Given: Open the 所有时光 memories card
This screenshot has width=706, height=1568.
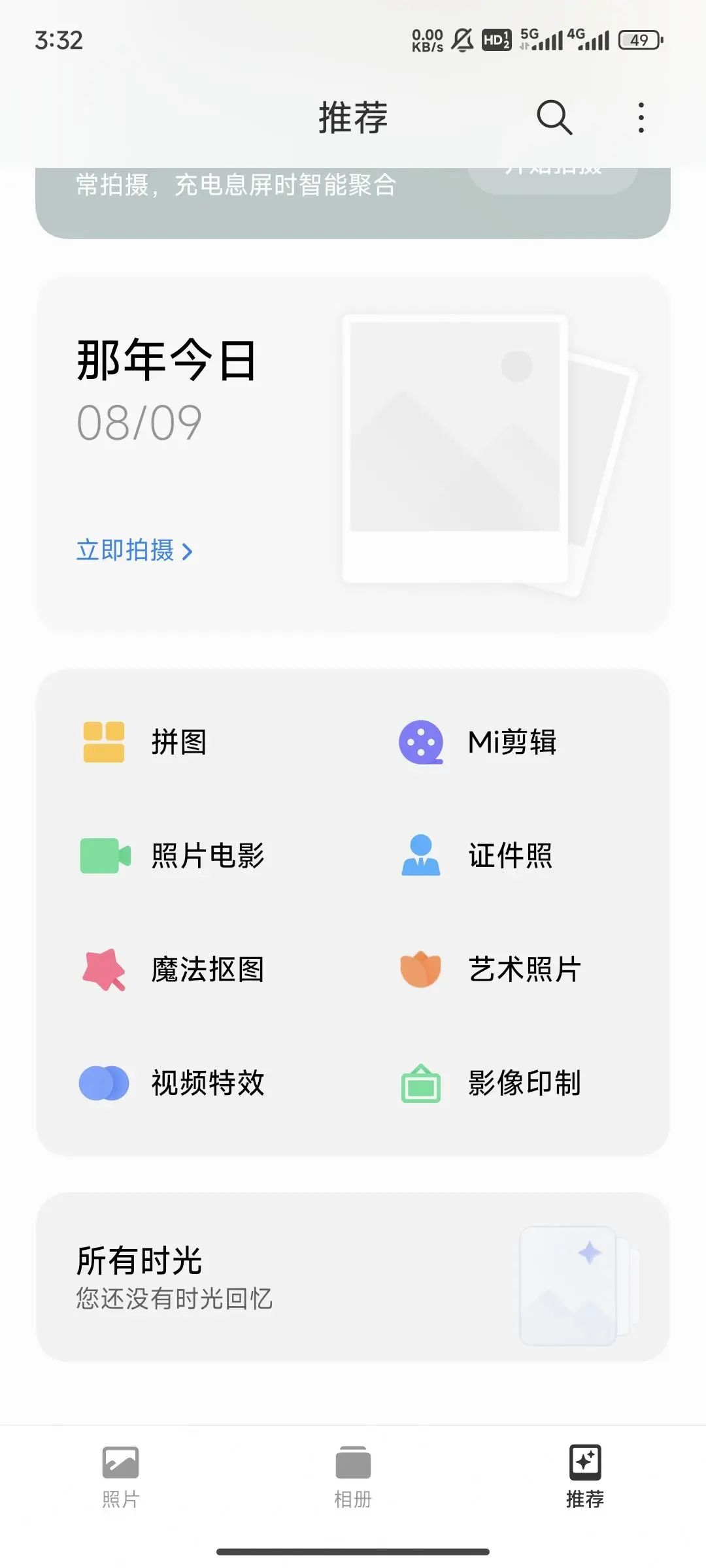Looking at the screenshot, I should pos(353,1278).
